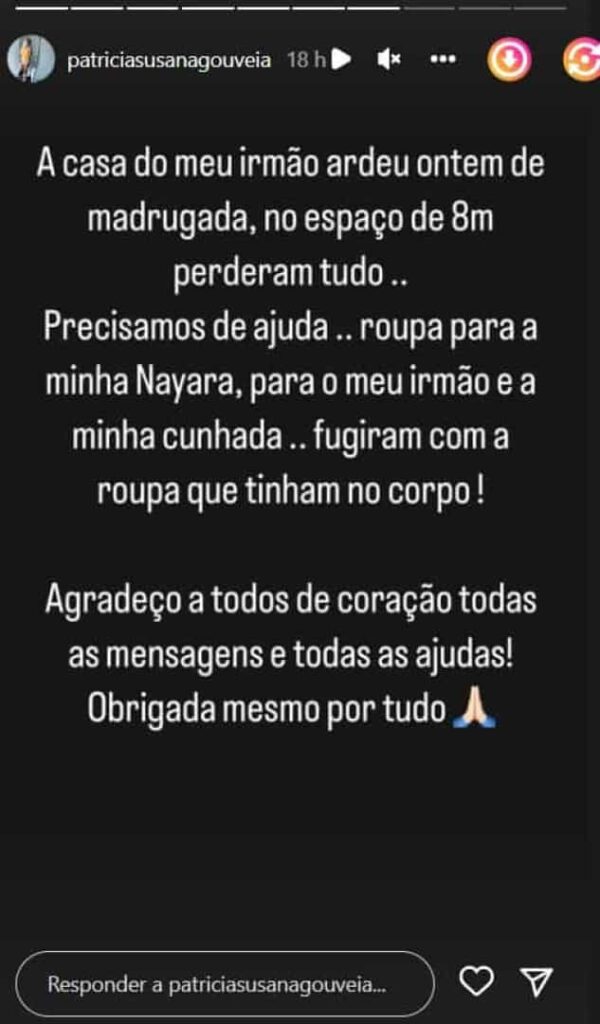The width and height of the screenshot is (600, 1024).
Task: Open the three-dot overflow menu
Action: pos(443,59)
